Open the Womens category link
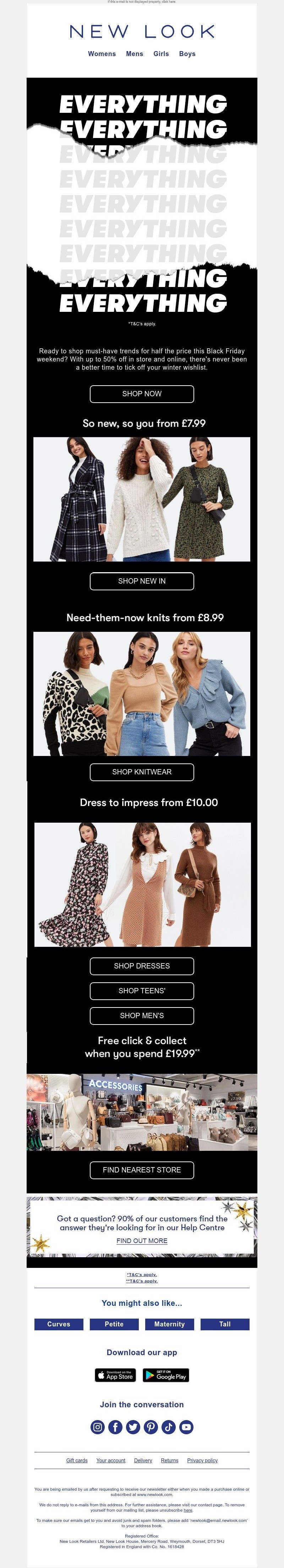The width and height of the screenshot is (284, 1568). point(102,54)
